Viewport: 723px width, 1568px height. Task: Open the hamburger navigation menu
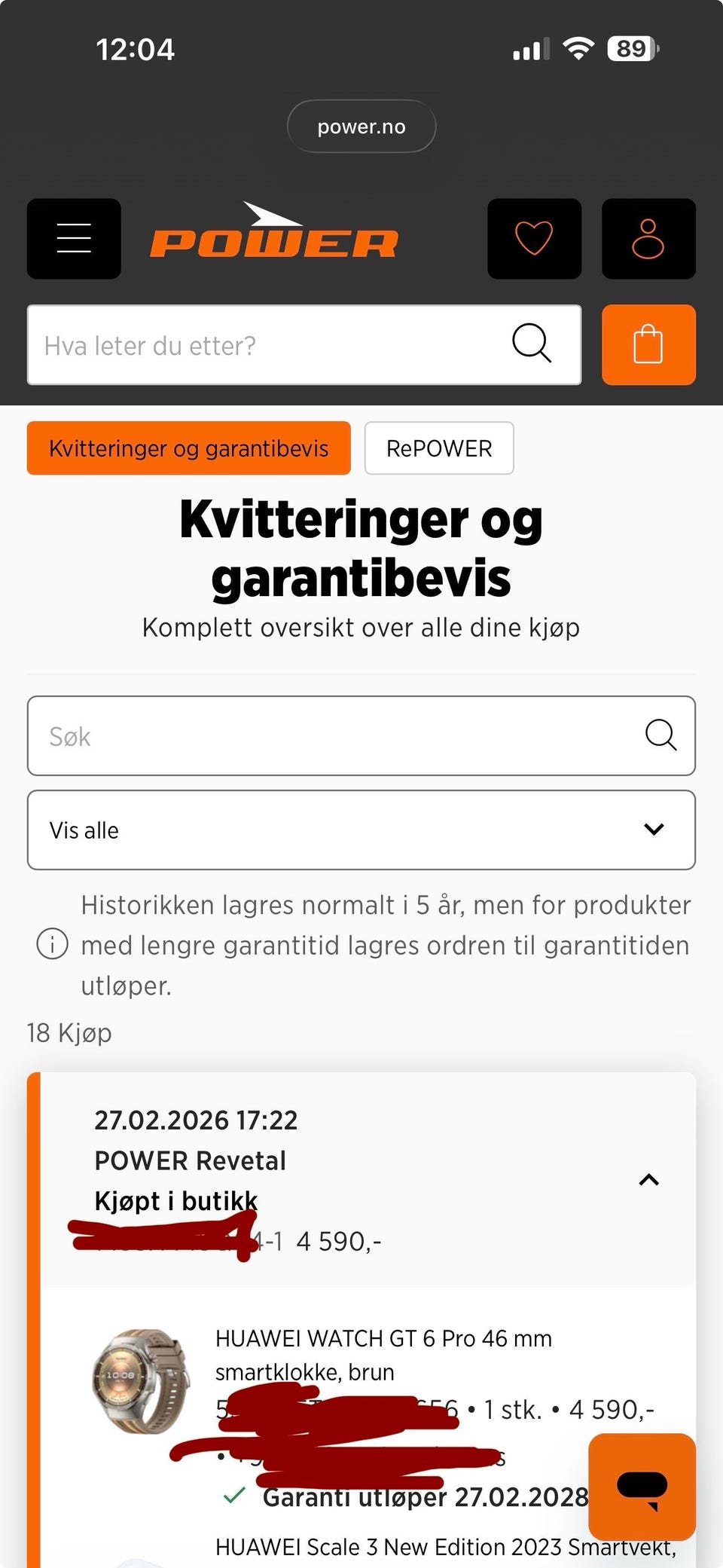point(74,239)
